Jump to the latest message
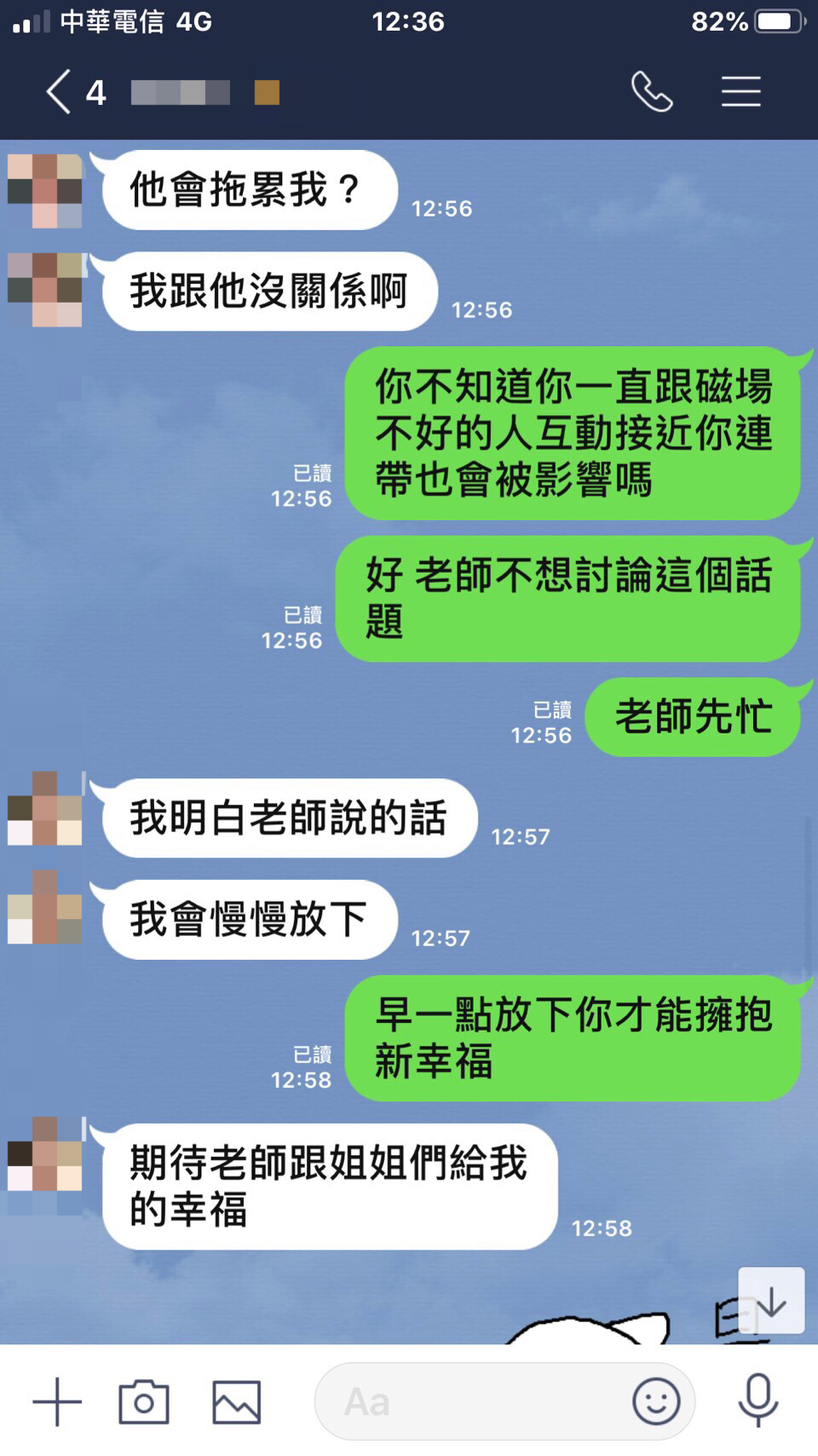 click(x=771, y=1300)
